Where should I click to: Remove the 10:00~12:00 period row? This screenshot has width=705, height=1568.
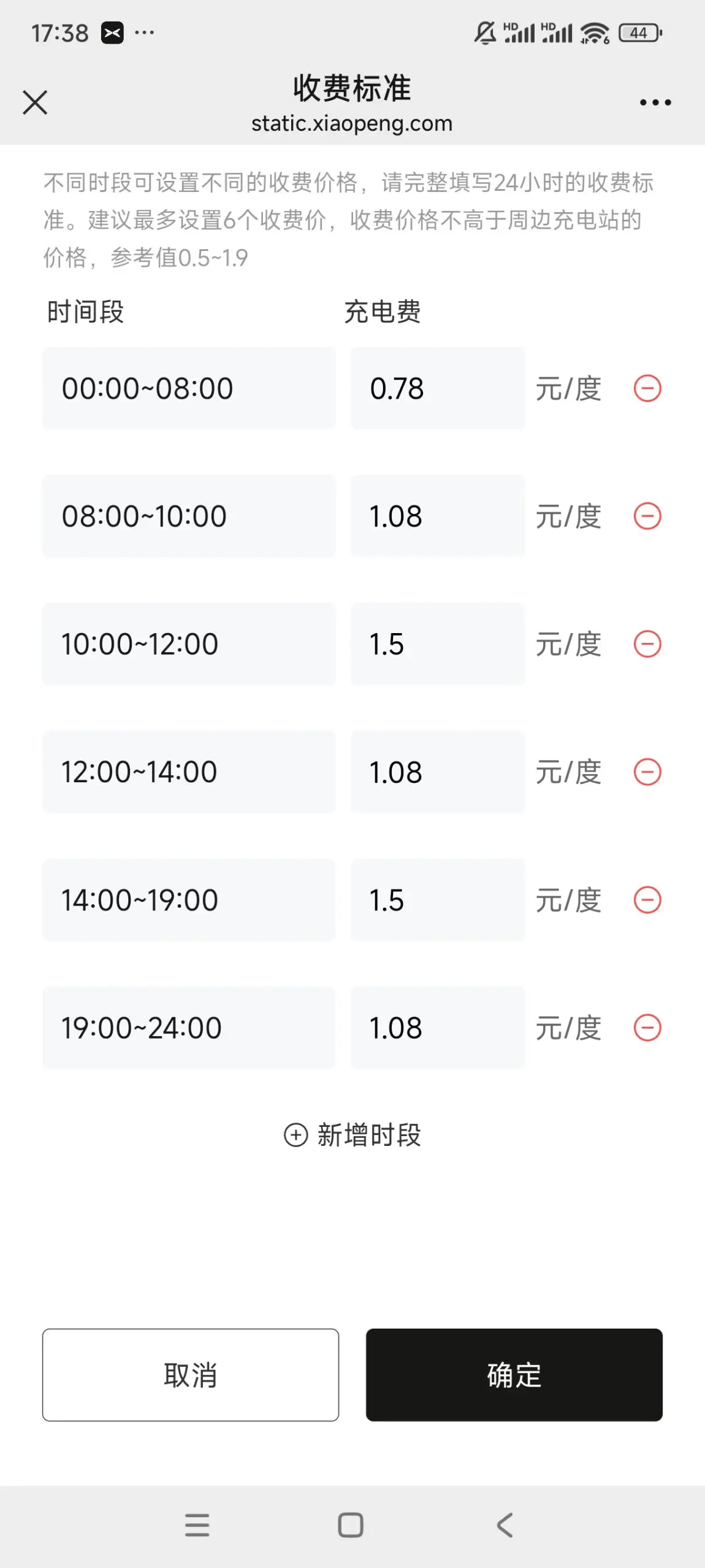pyautogui.click(x=647, y=644)
